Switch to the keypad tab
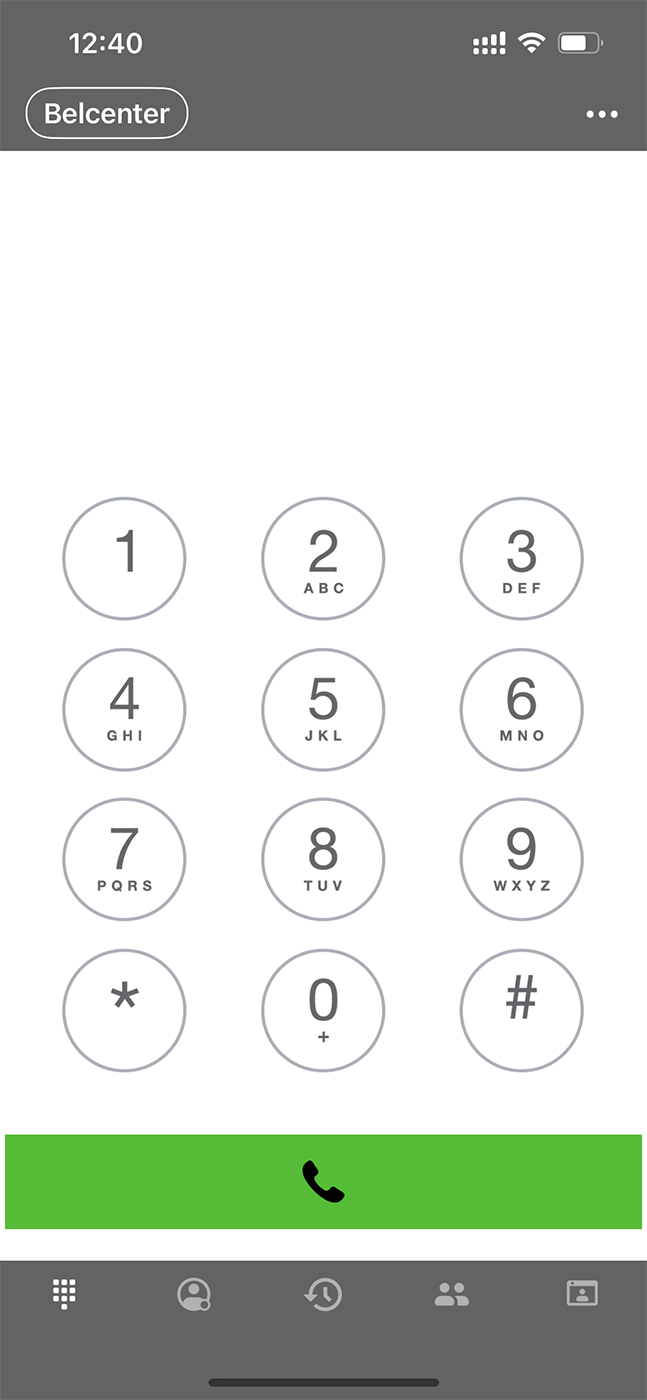The height and width of the screenshot is (1400, 647). click(65, 1294)
